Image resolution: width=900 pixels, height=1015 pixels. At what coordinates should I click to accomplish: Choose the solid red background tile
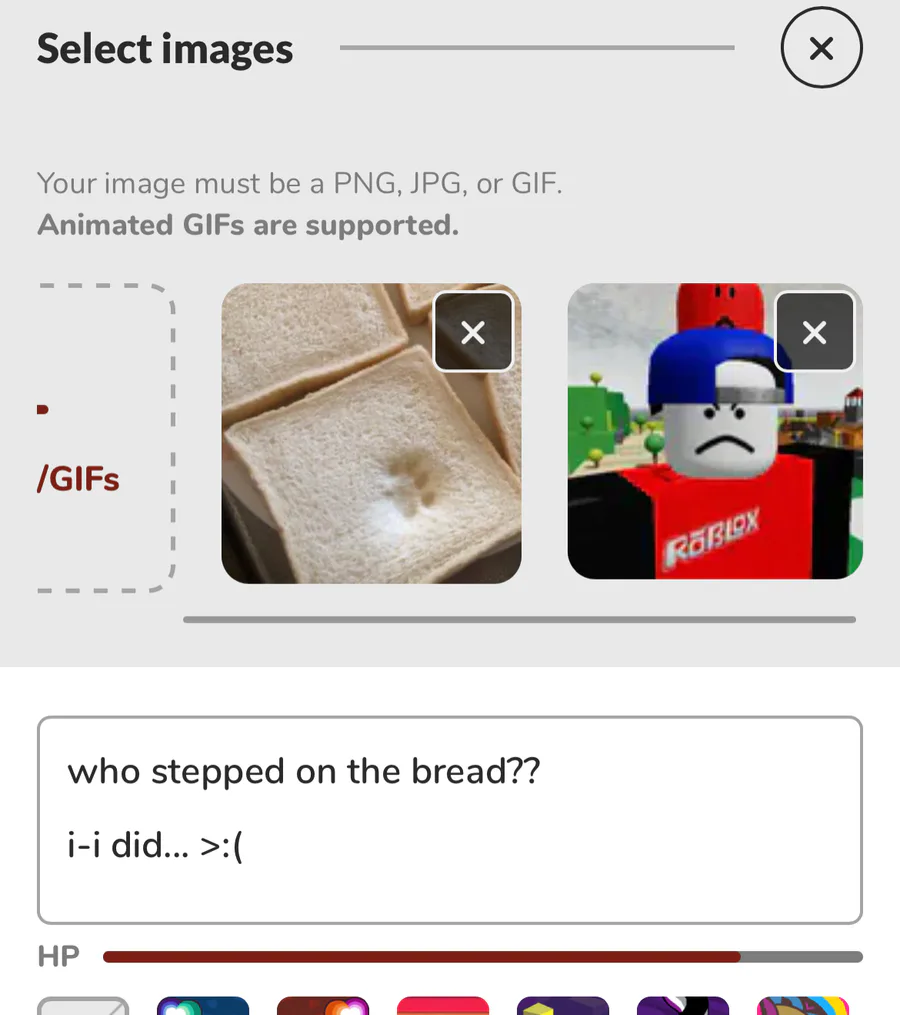click(443, 1005)
